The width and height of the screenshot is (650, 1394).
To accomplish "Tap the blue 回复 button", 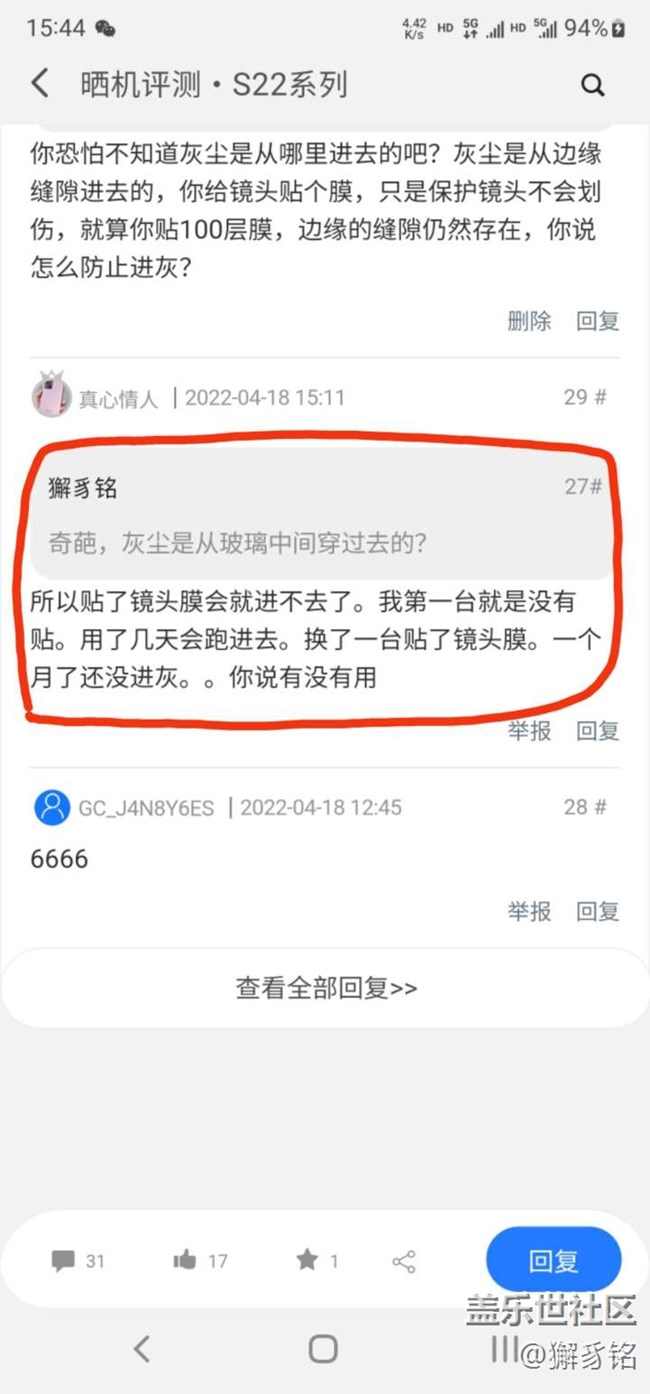I will [x=553, y=1260].
